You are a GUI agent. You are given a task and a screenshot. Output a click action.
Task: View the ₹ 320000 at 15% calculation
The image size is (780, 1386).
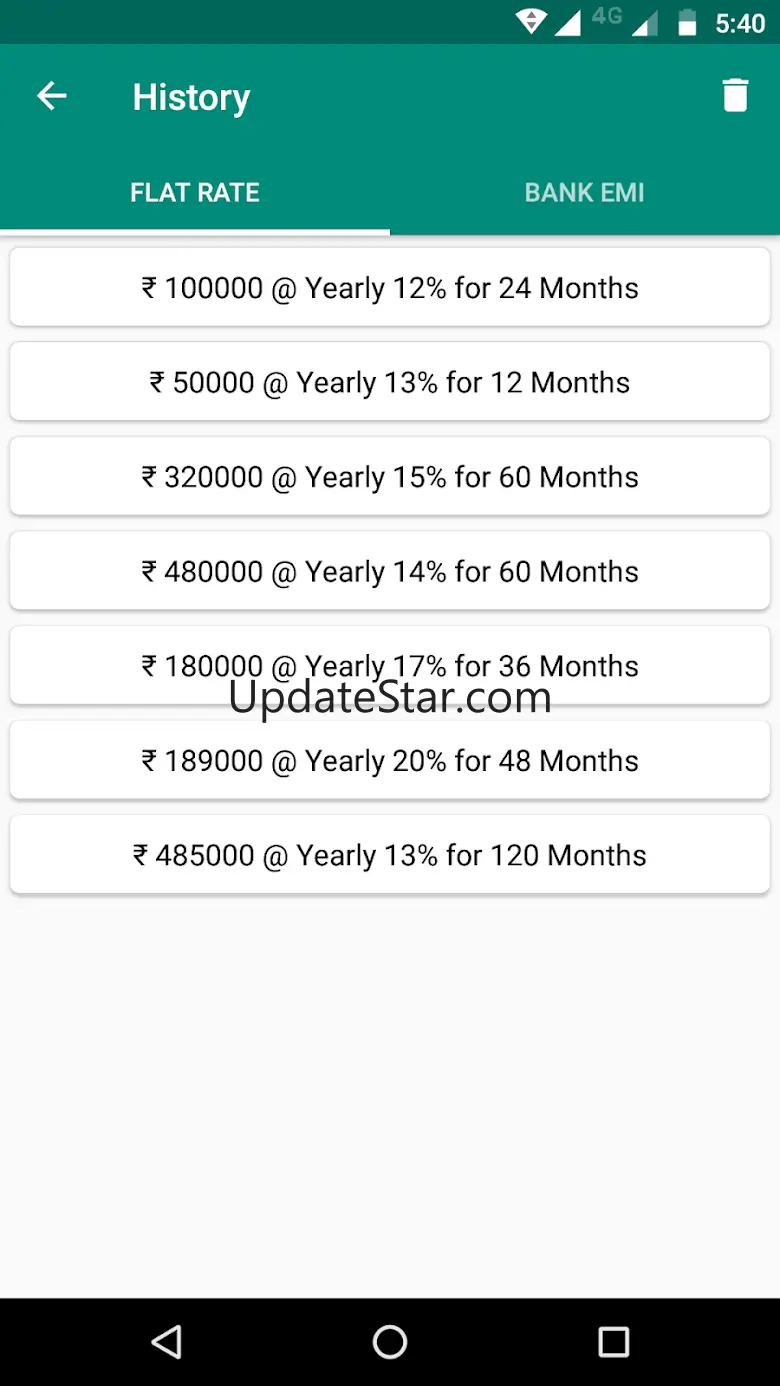point(390,477)
